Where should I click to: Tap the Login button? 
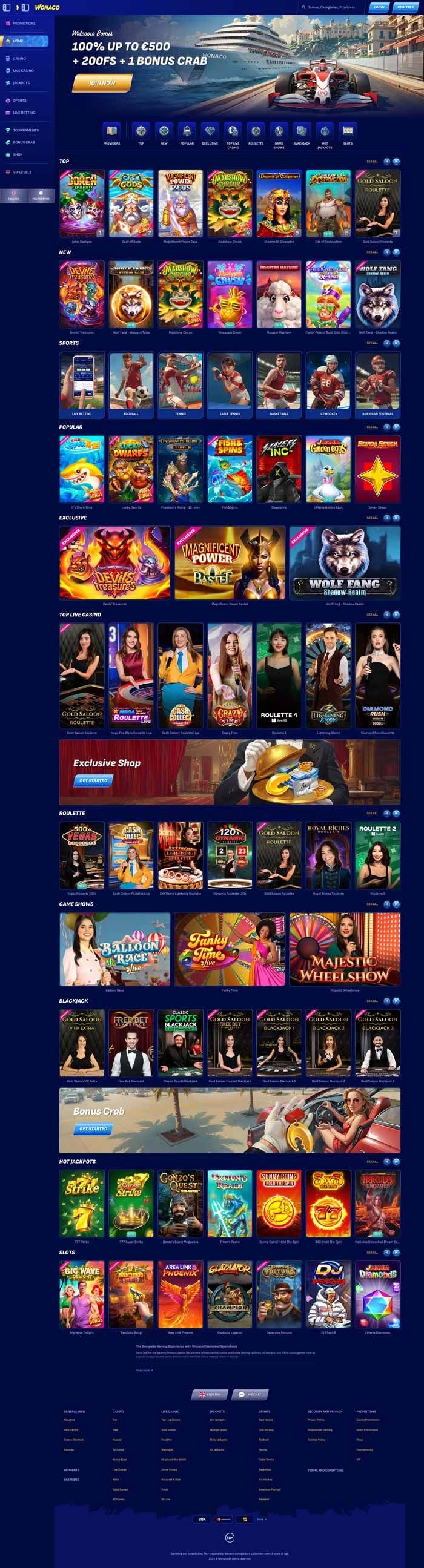click(x=379, y=7)
